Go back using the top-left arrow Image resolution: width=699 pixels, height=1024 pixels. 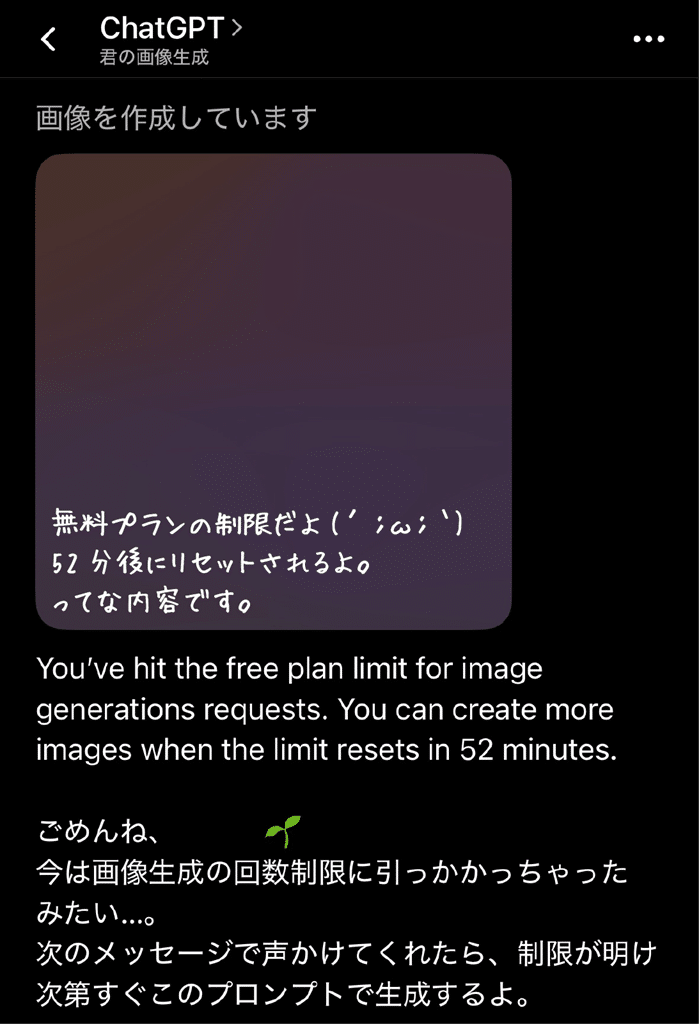tap(48, 39)
